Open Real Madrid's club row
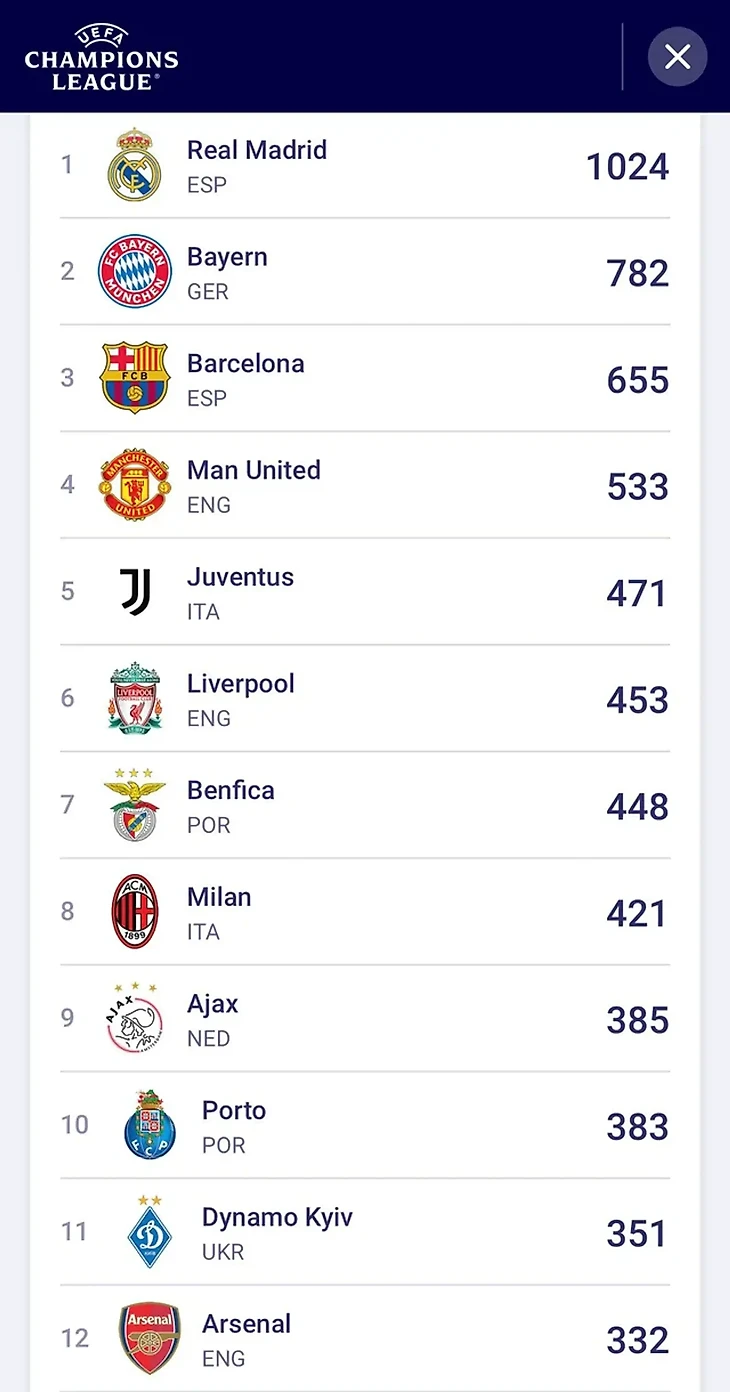Viewport: 730px width, 1392px height. (365, 165)
